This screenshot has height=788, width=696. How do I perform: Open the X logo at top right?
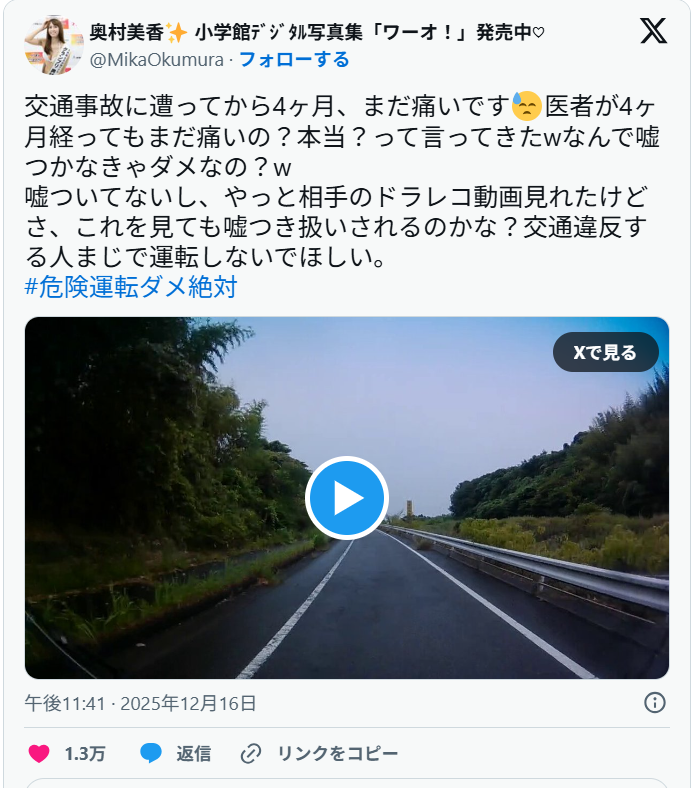(653, 31)
